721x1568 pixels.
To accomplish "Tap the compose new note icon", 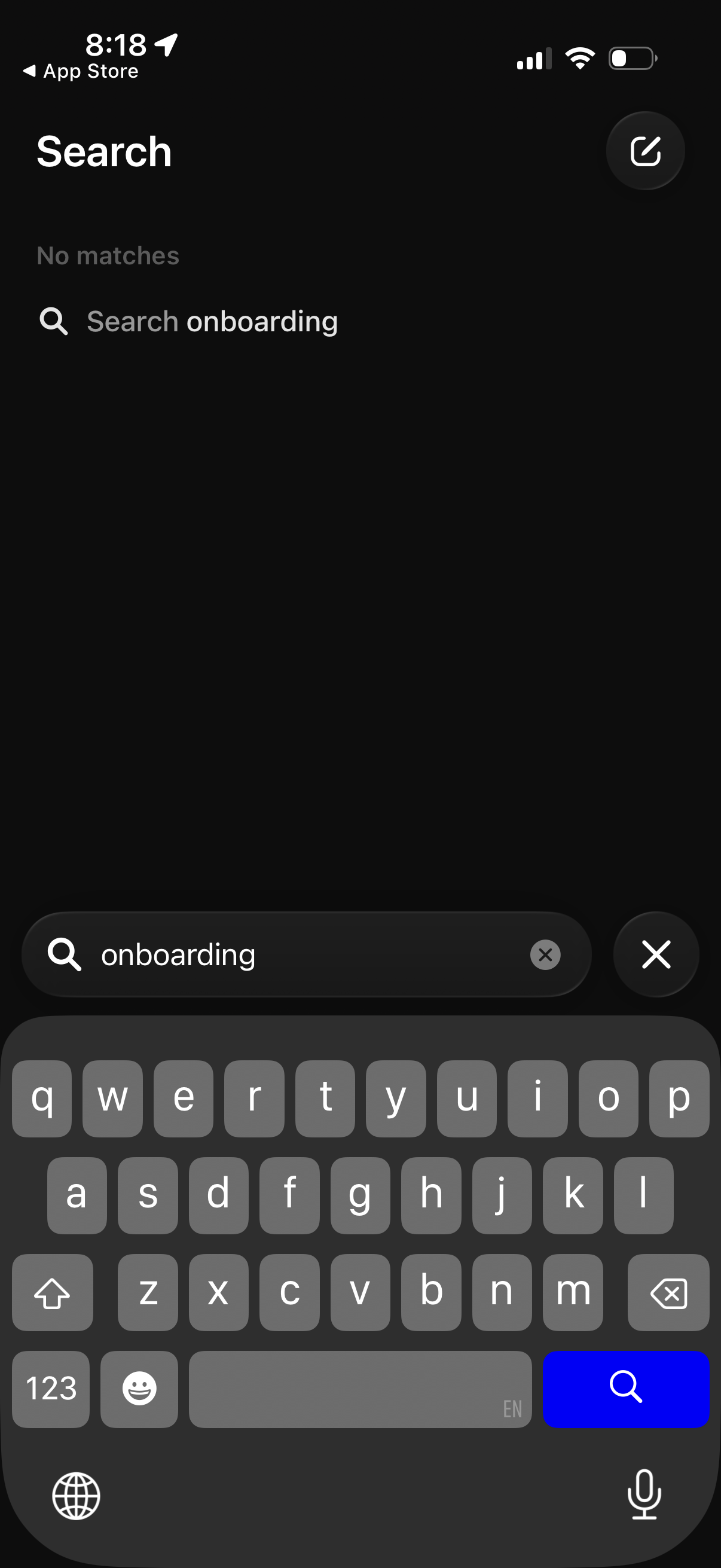I will point(645,151).
